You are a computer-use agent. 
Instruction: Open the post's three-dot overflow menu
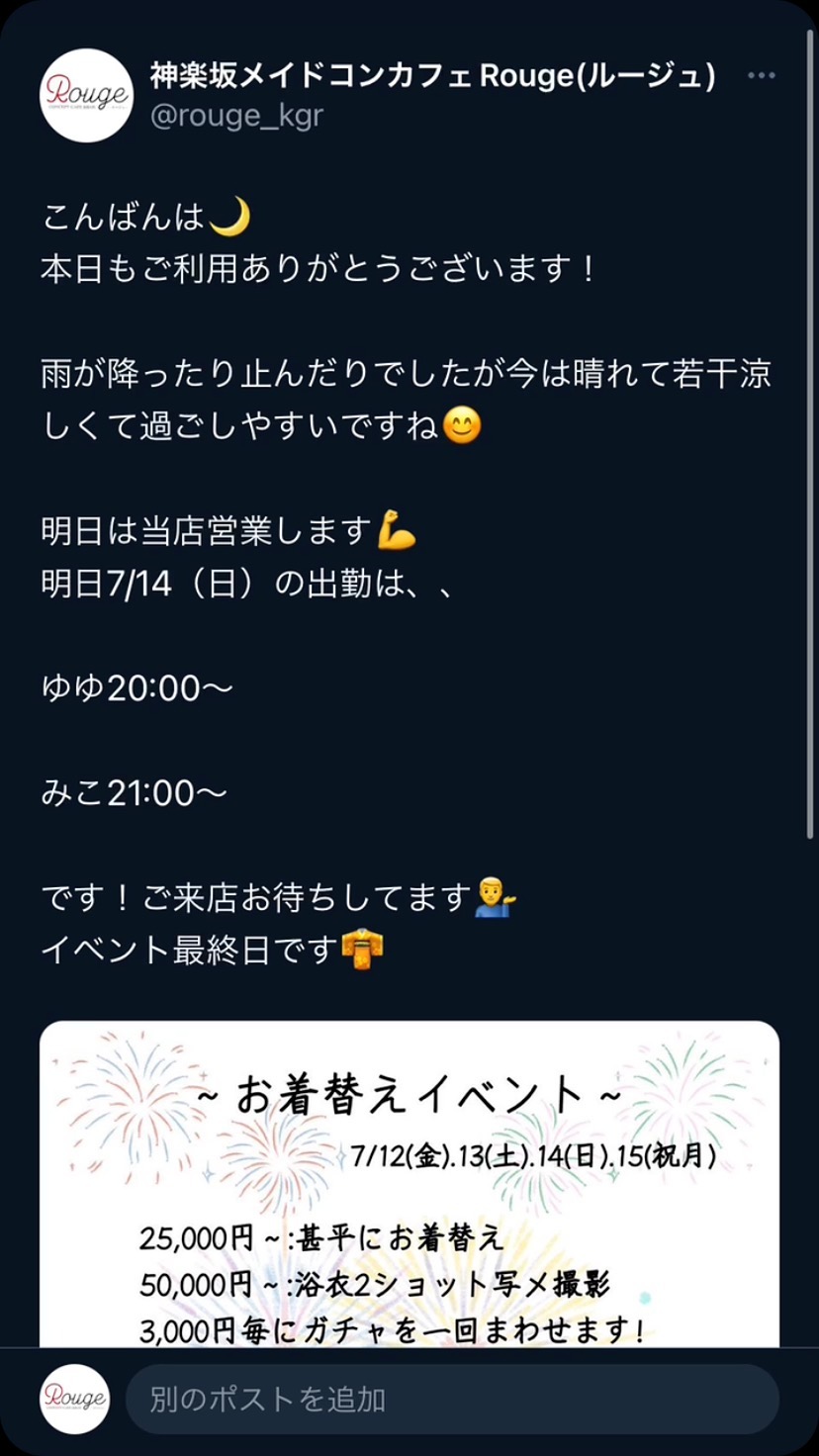(761, 76)
